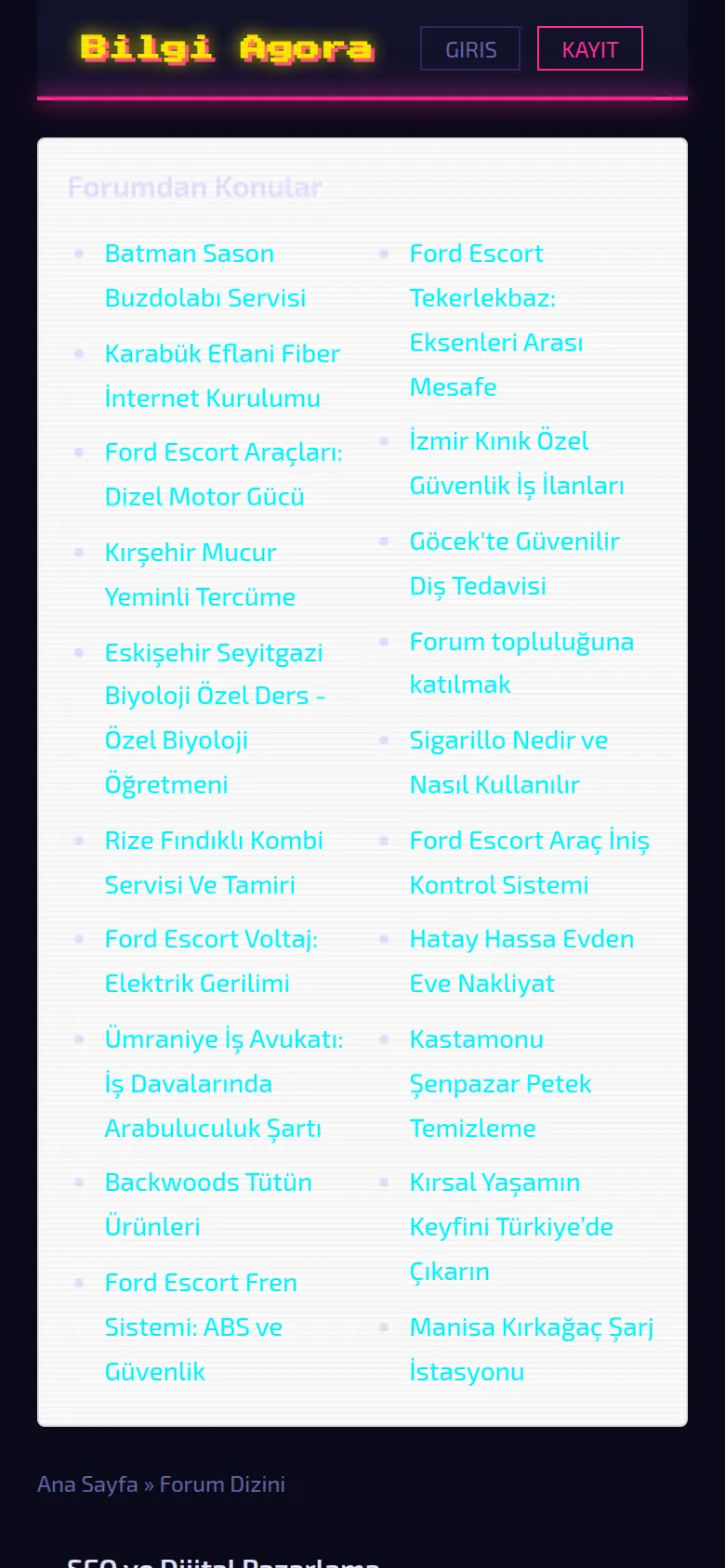Open the Manisa Kırkağaç Şarj İstasyonu topic

tap(532, 1350)
